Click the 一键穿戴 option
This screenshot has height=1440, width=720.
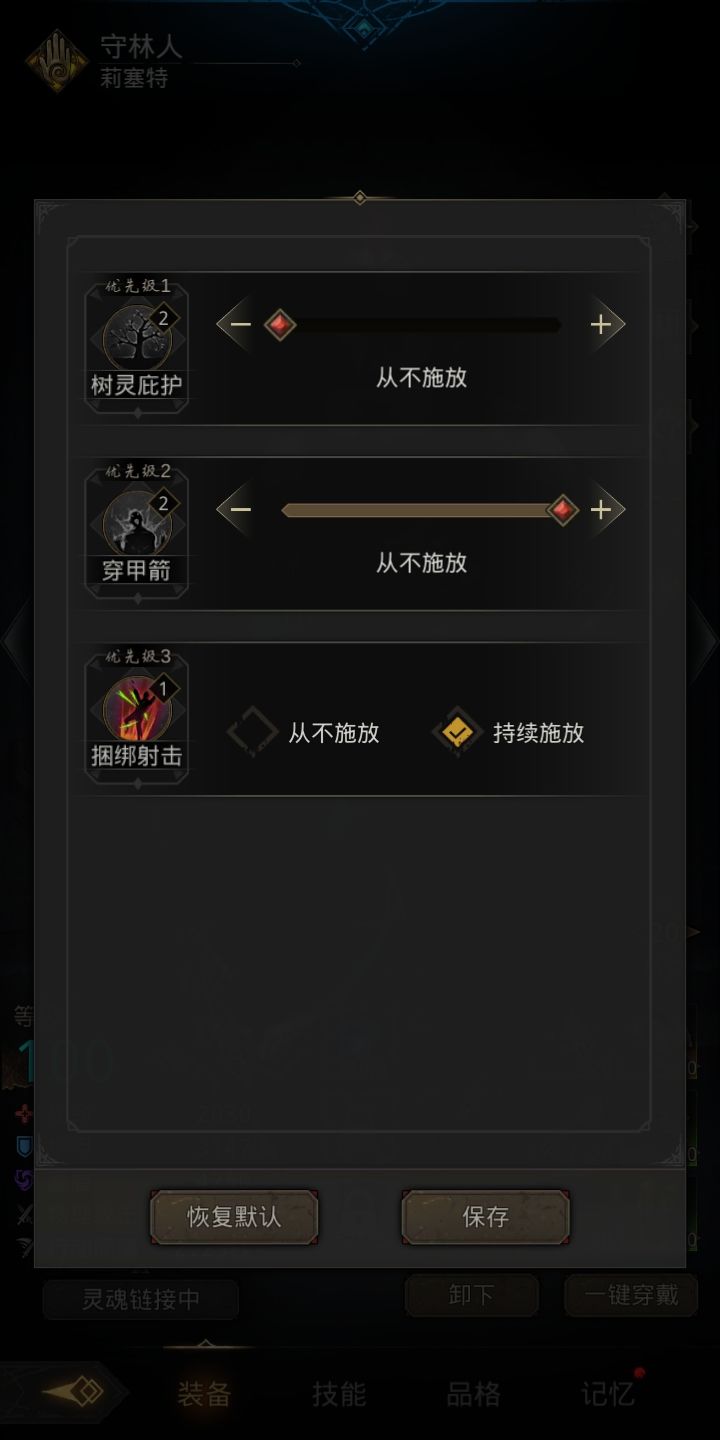tap(631, 1297)
